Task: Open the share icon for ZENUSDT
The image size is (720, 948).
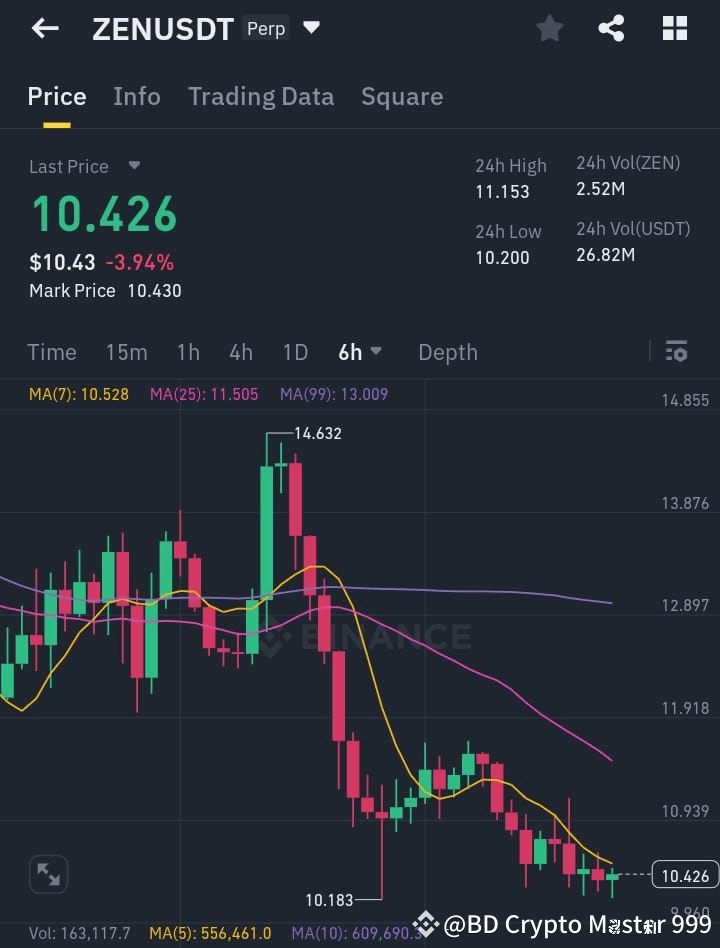Action: tap(611, 28)
